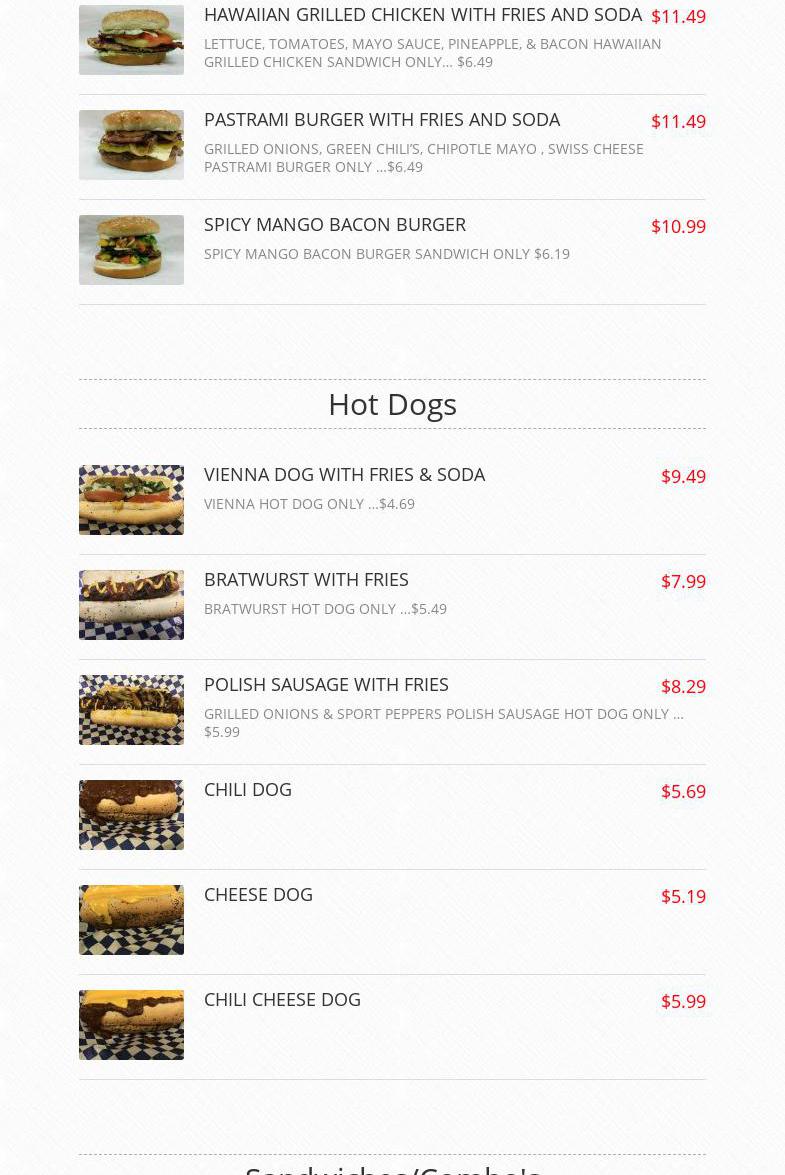Open Vienna Dog with Fries & Soda
This screenshot has height=1175, width=785.
point(344,475)
